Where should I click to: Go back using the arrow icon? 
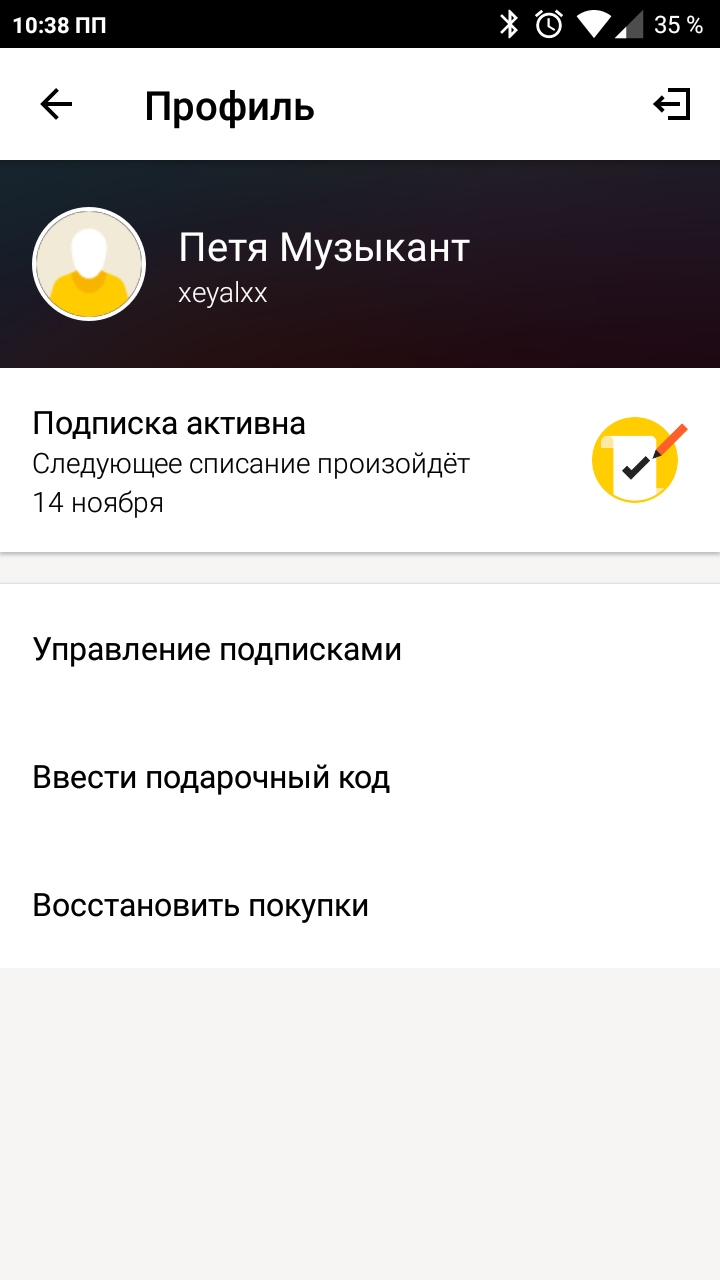pos(56,104)
